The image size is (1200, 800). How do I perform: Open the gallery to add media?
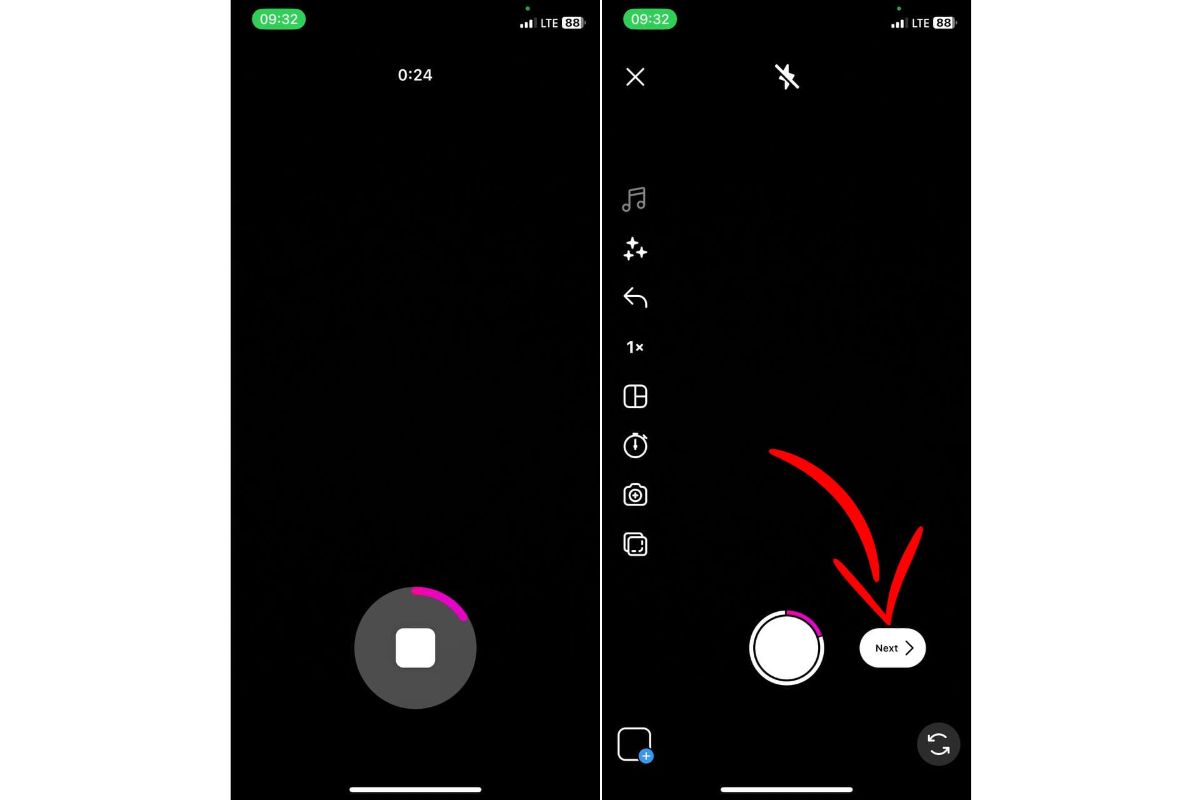pos(635,745)
